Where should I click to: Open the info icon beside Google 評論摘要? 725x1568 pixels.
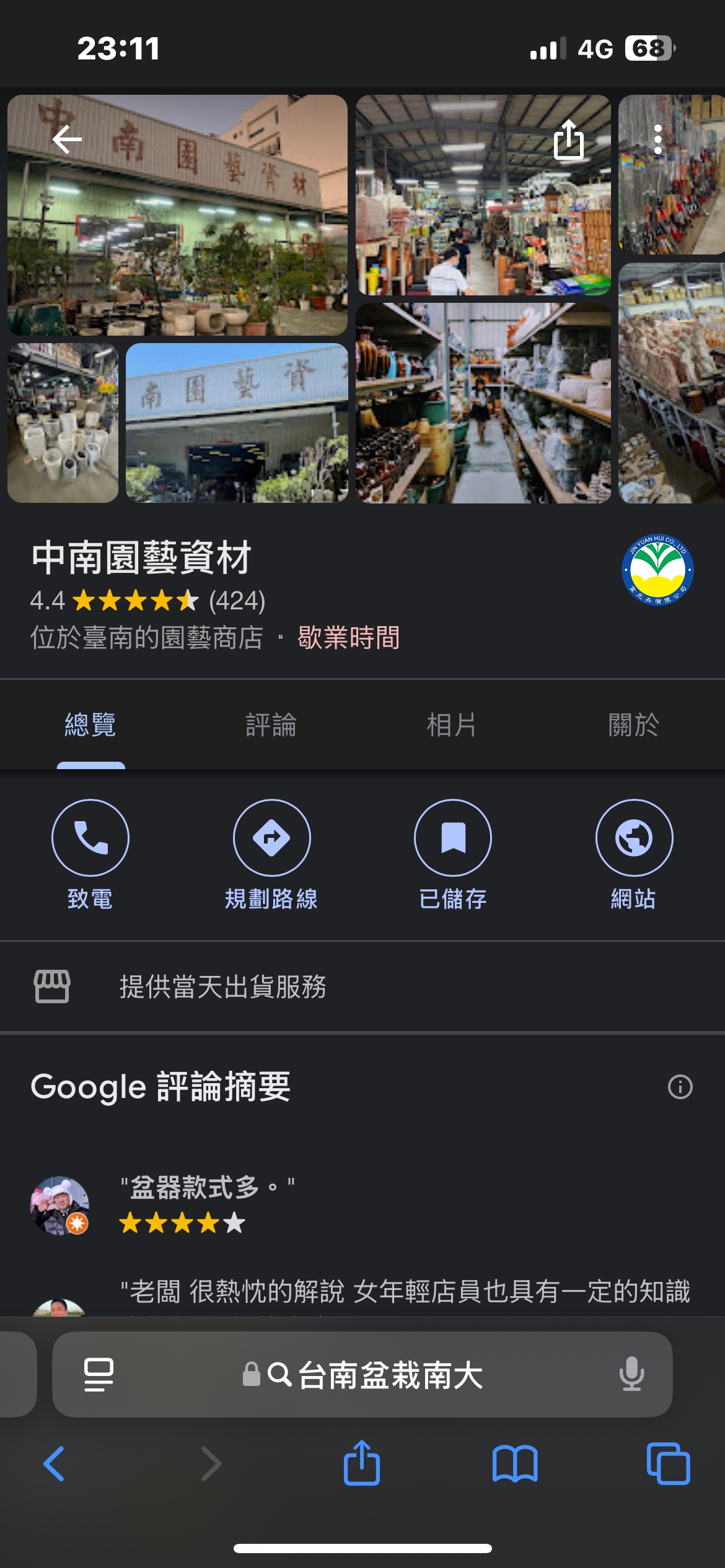pyautogui.click(x=680, y=1087)
